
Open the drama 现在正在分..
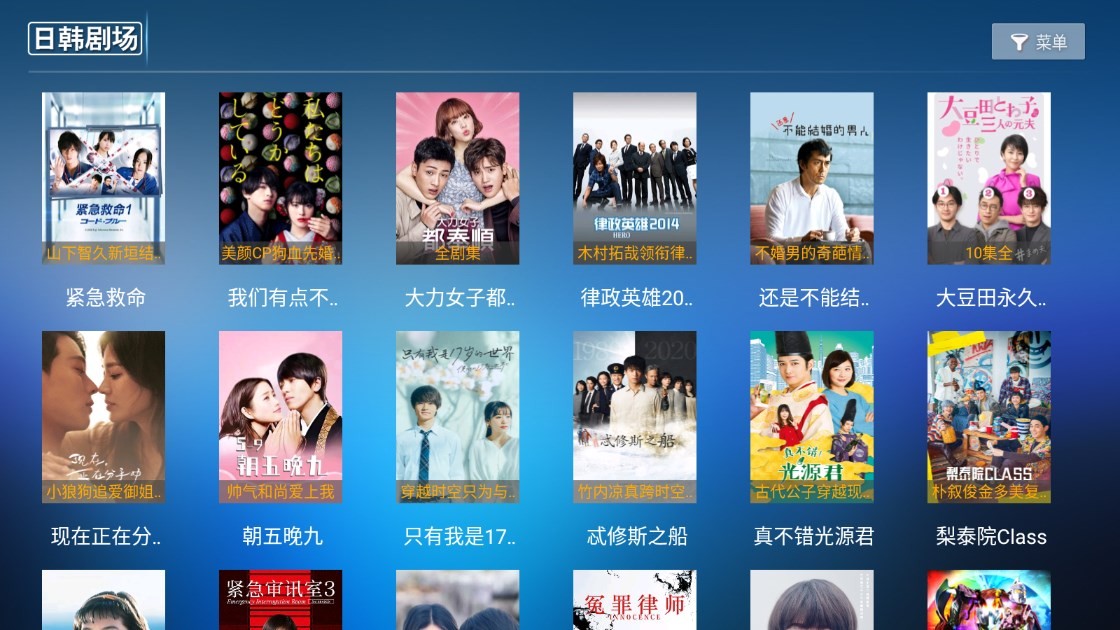[x=104, y=417]
